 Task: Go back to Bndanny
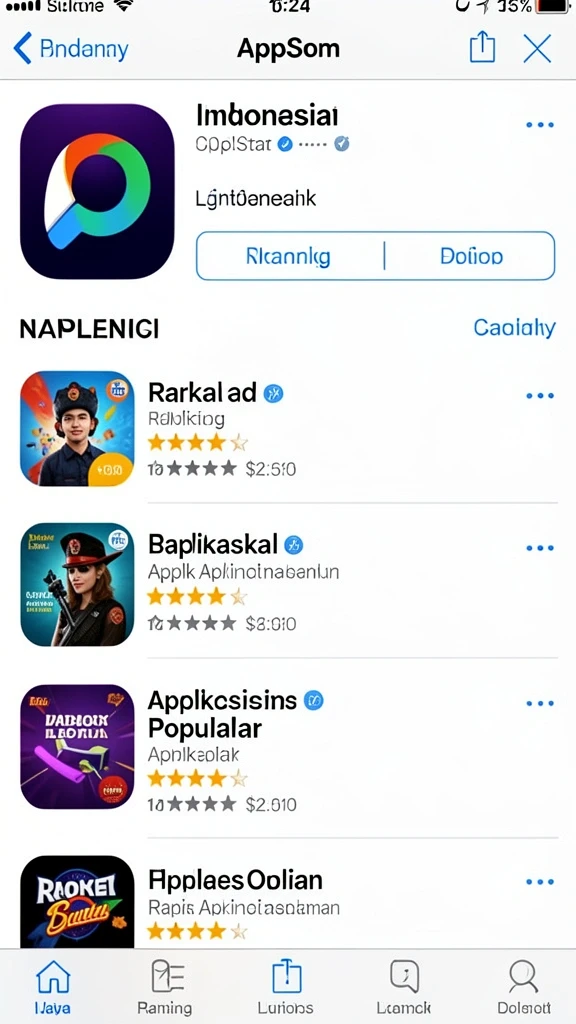pos(71,49)
